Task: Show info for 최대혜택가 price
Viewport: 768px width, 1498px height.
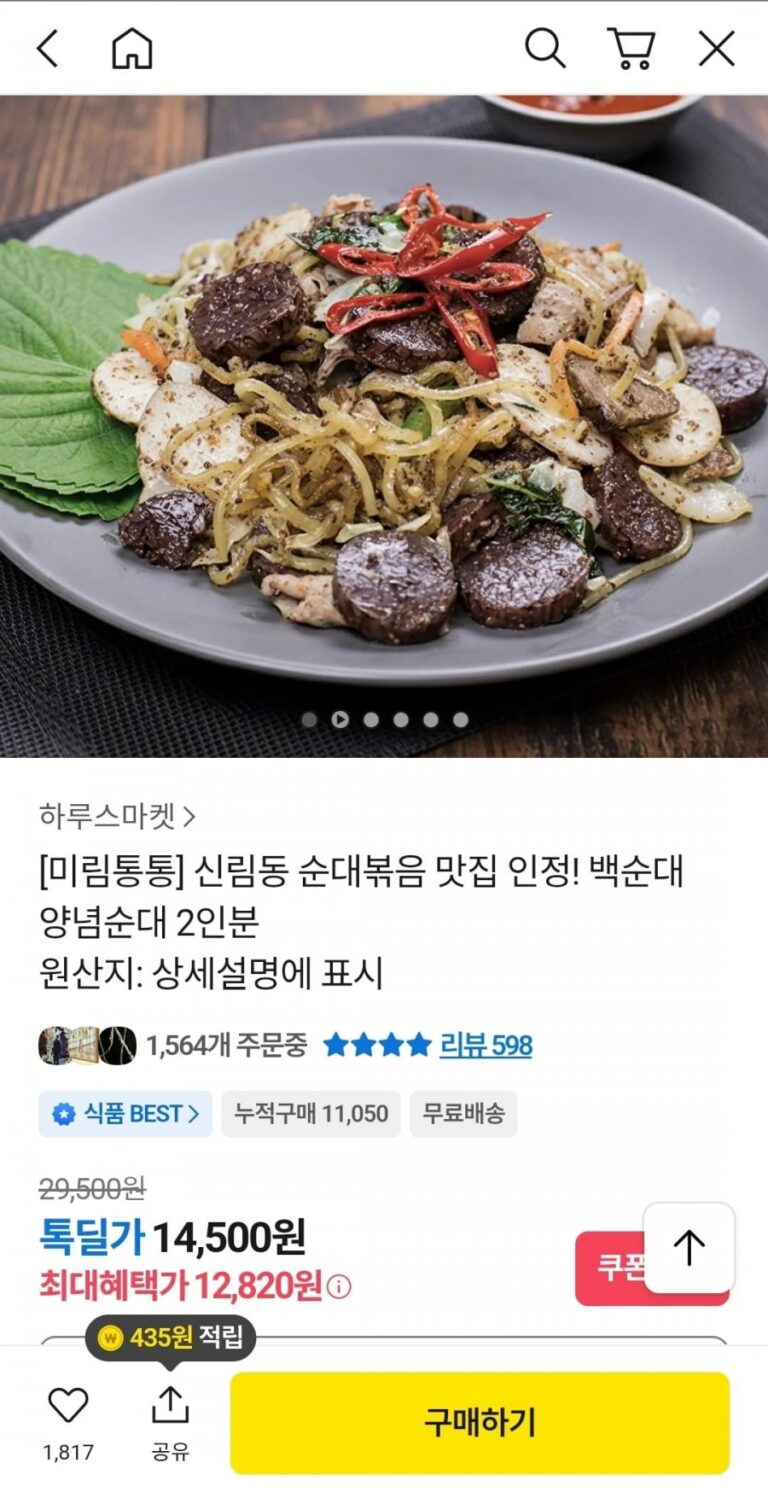Action: coord(340,1286)
